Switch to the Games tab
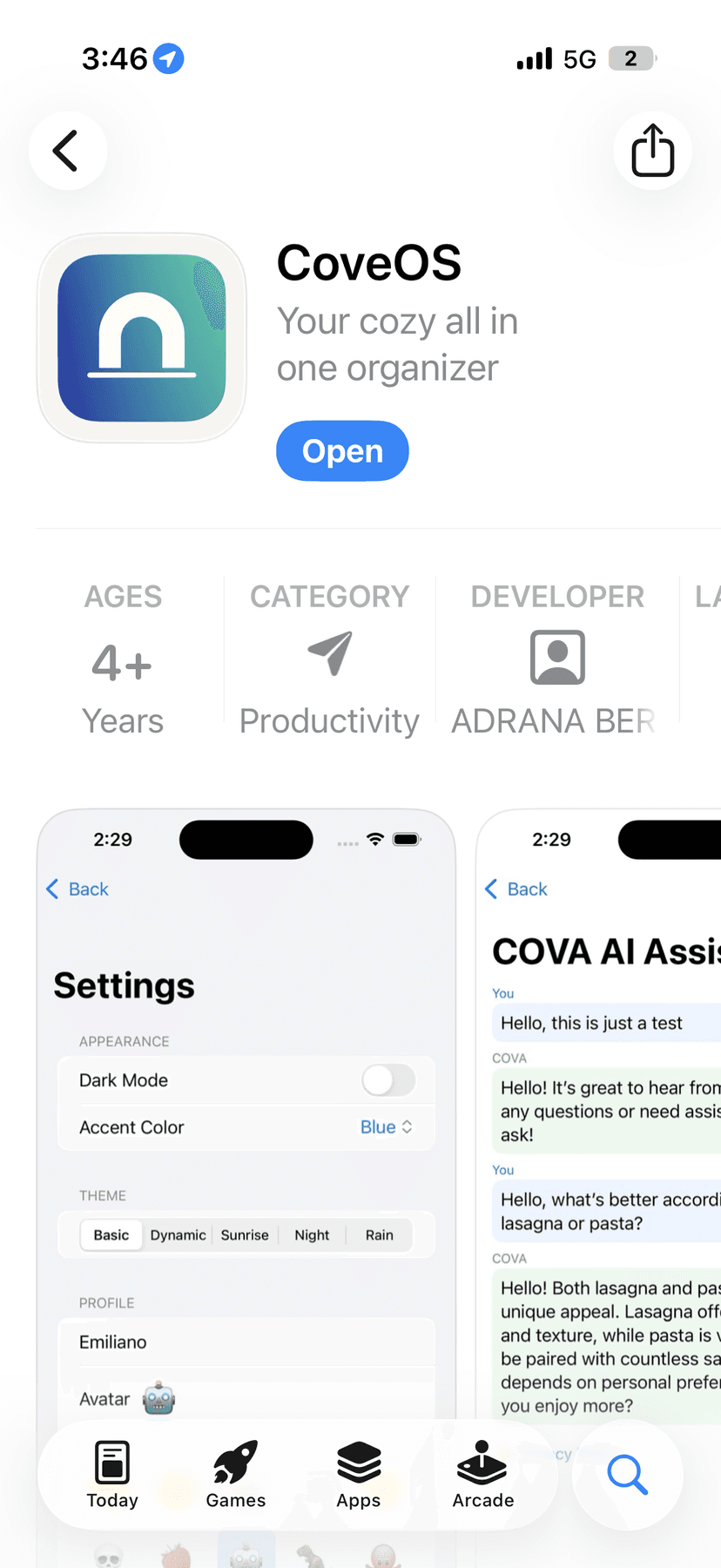The image size is (721, 1568). [x=236, y=1474]
